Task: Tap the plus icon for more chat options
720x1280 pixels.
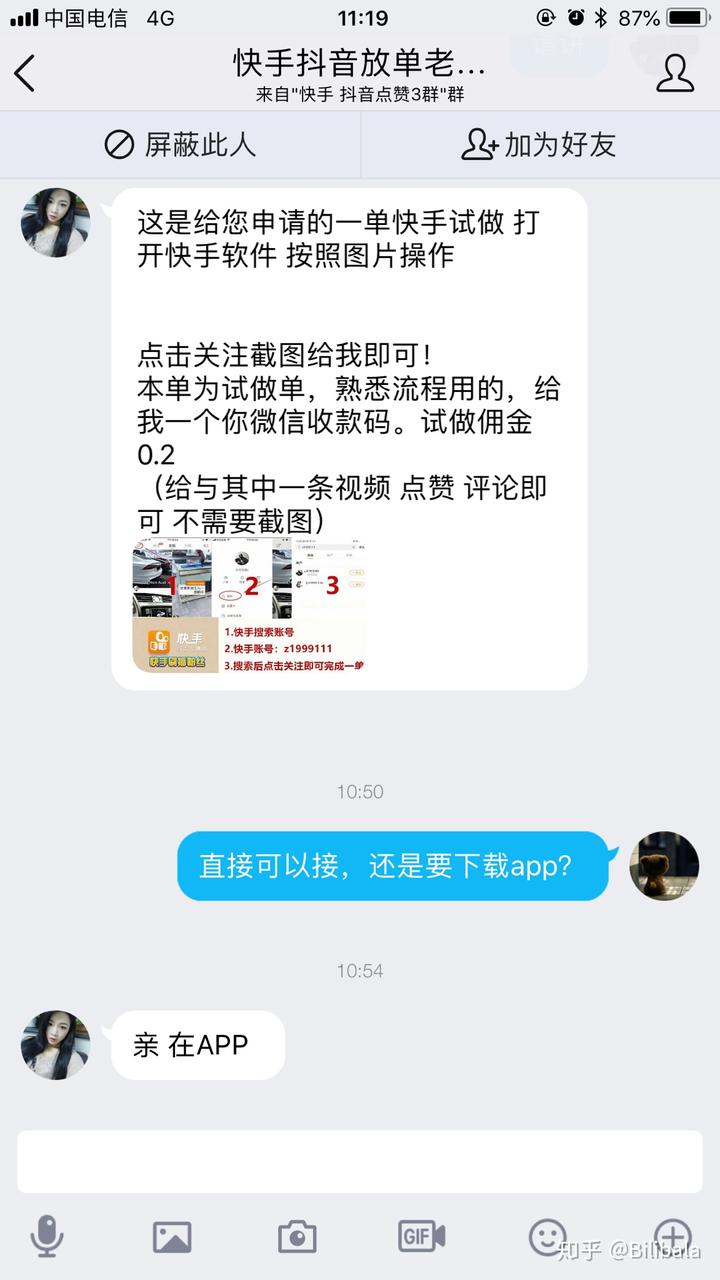Action: coord(672,1237)
